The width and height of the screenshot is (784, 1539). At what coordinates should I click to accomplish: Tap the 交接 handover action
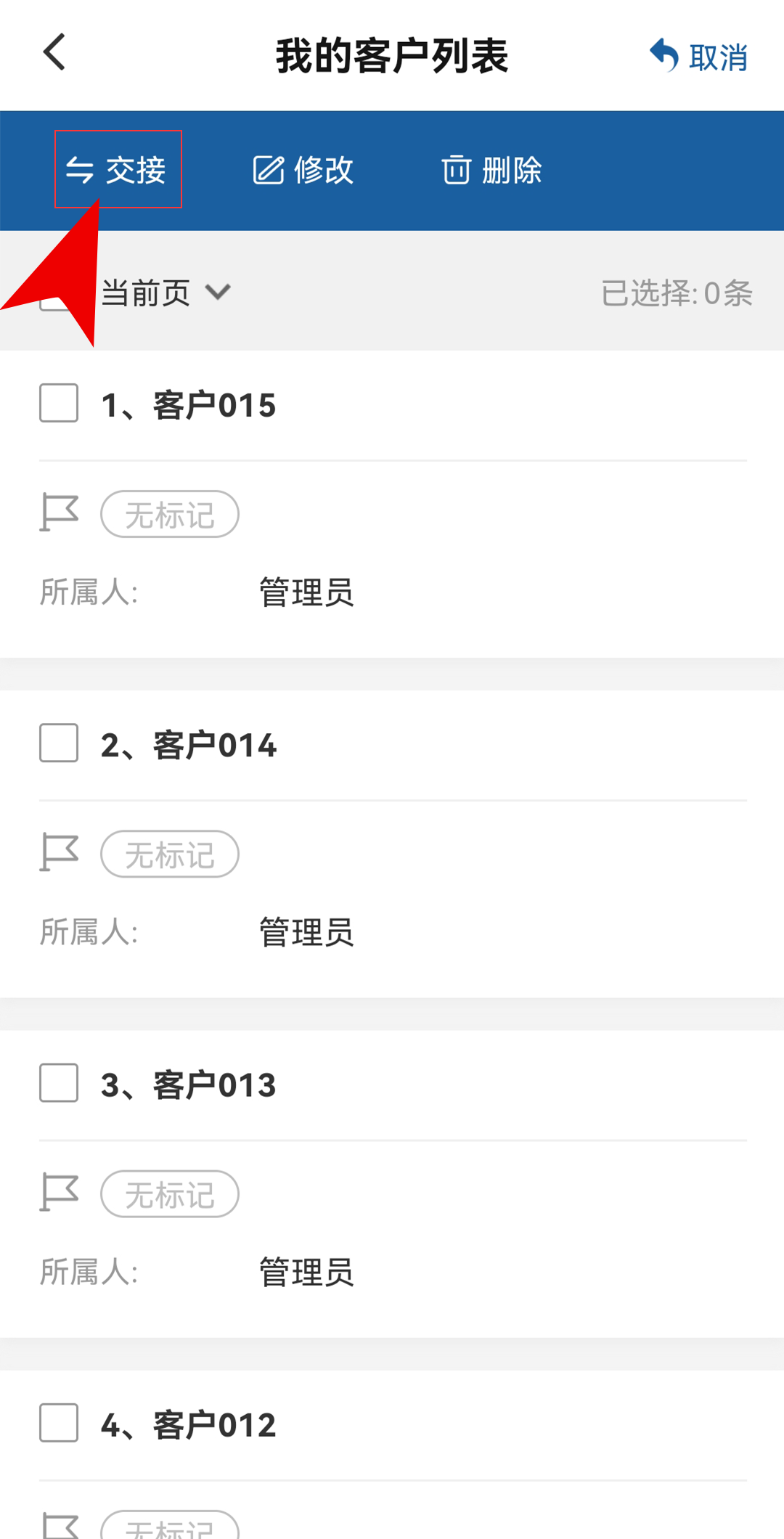coord(118,170)
